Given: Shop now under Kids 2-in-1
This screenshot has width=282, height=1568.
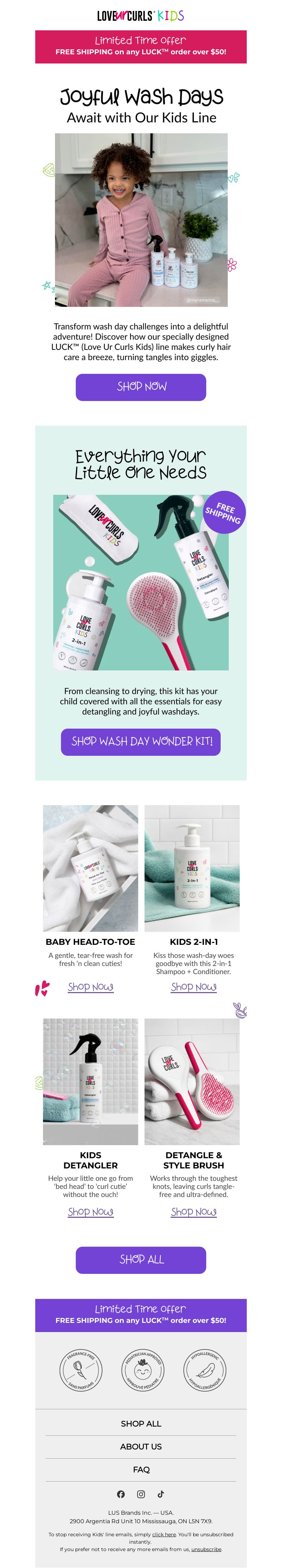Looking at the screenshot, I should pos(193,987).
